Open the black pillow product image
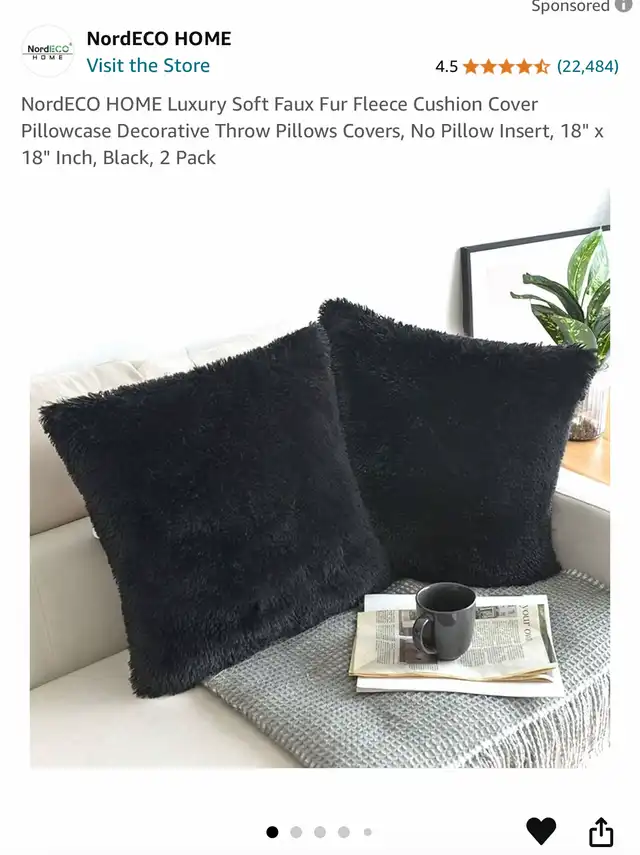Viewport: 640px width, 855px height. tap(320, 480)
